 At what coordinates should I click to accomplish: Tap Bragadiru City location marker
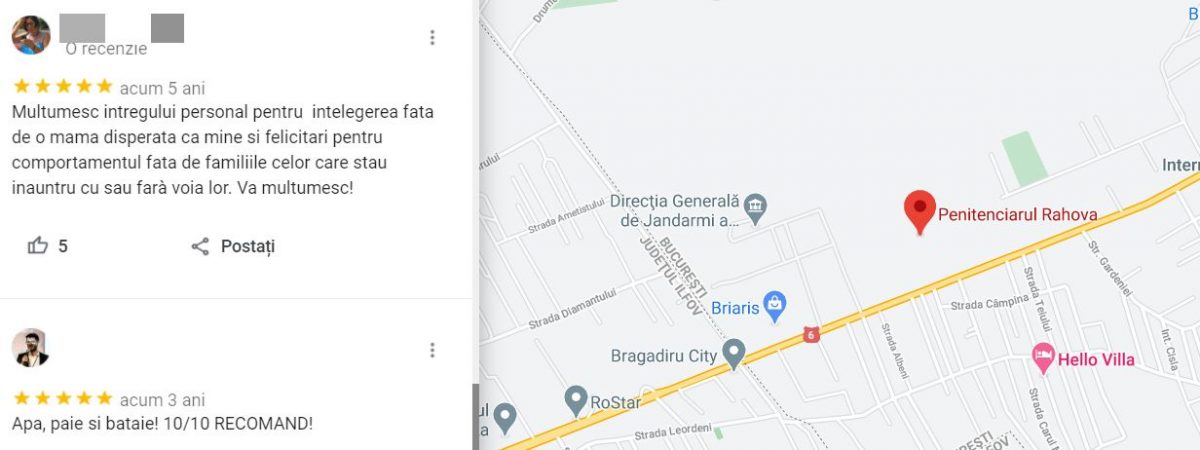734,353
